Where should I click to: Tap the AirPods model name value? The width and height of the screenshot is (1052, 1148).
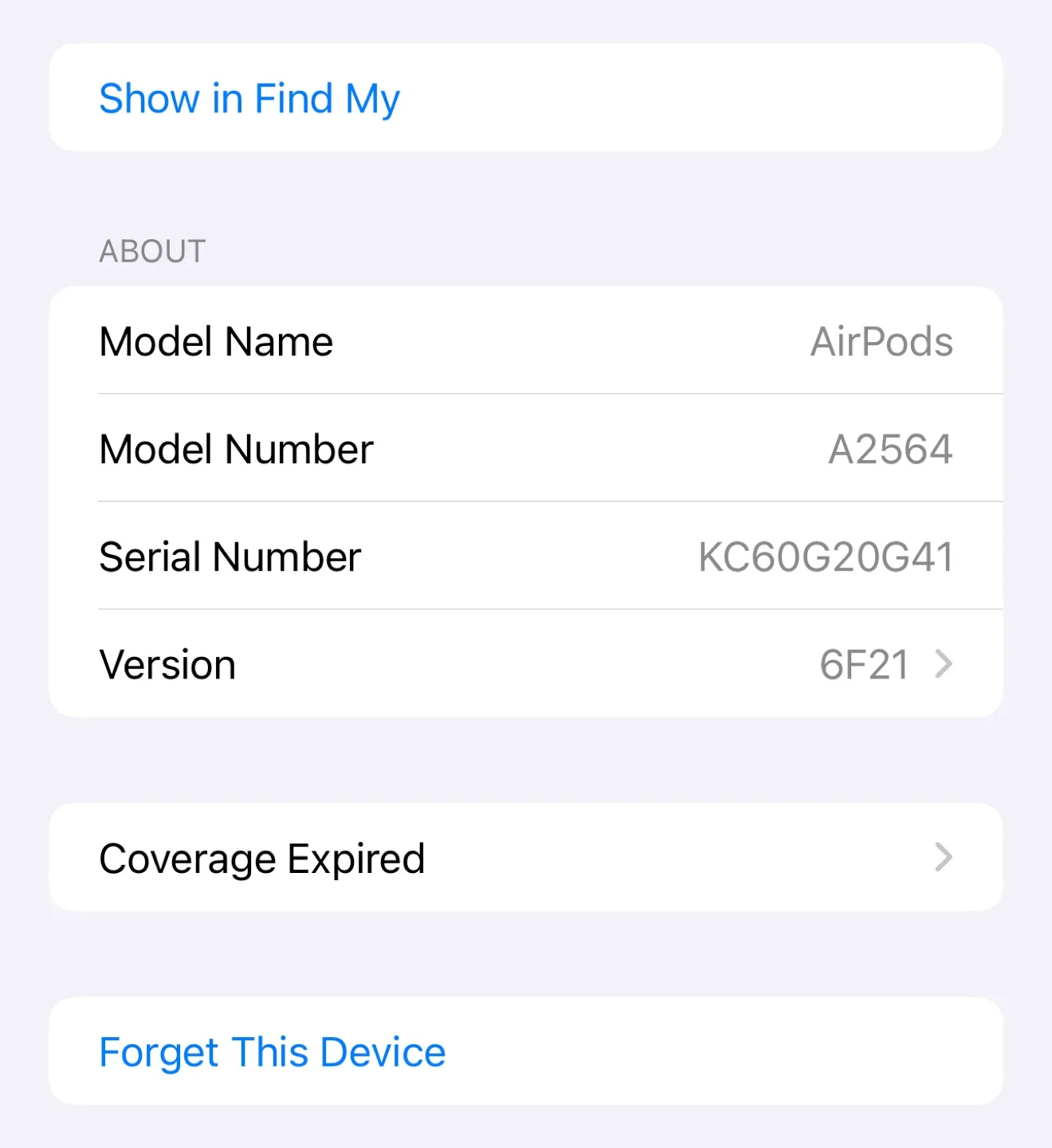tap(881, 341)
